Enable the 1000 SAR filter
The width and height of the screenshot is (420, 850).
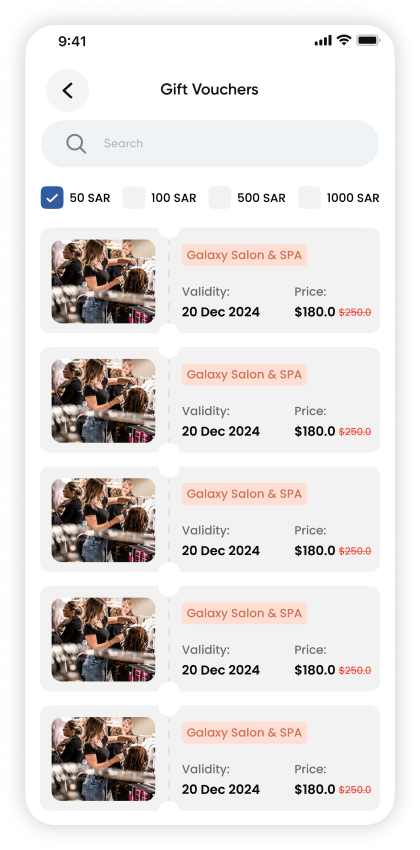[309, 198]
